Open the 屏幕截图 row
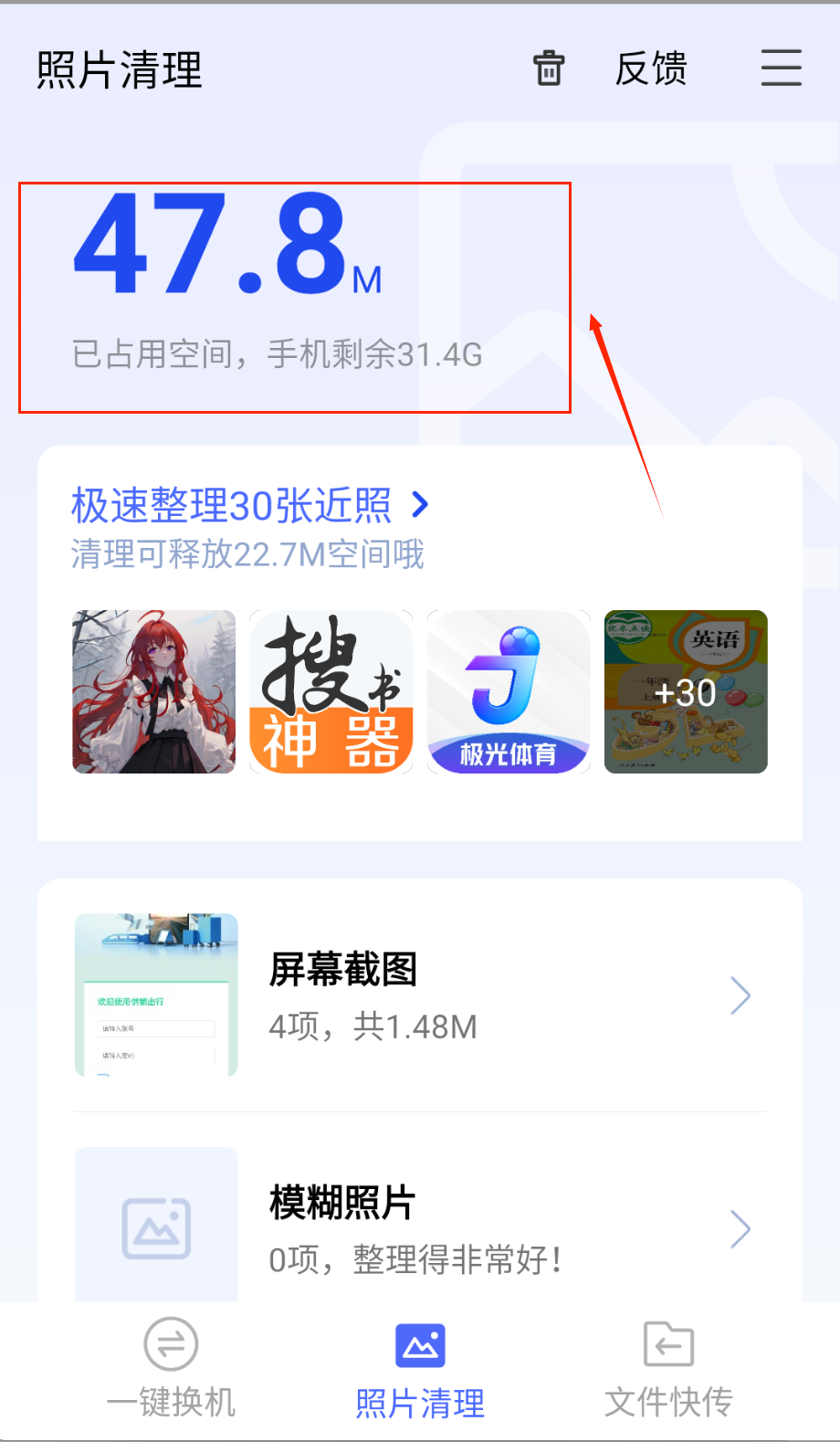The height and width of the screenshot is (1442, 840). [420, 995]
